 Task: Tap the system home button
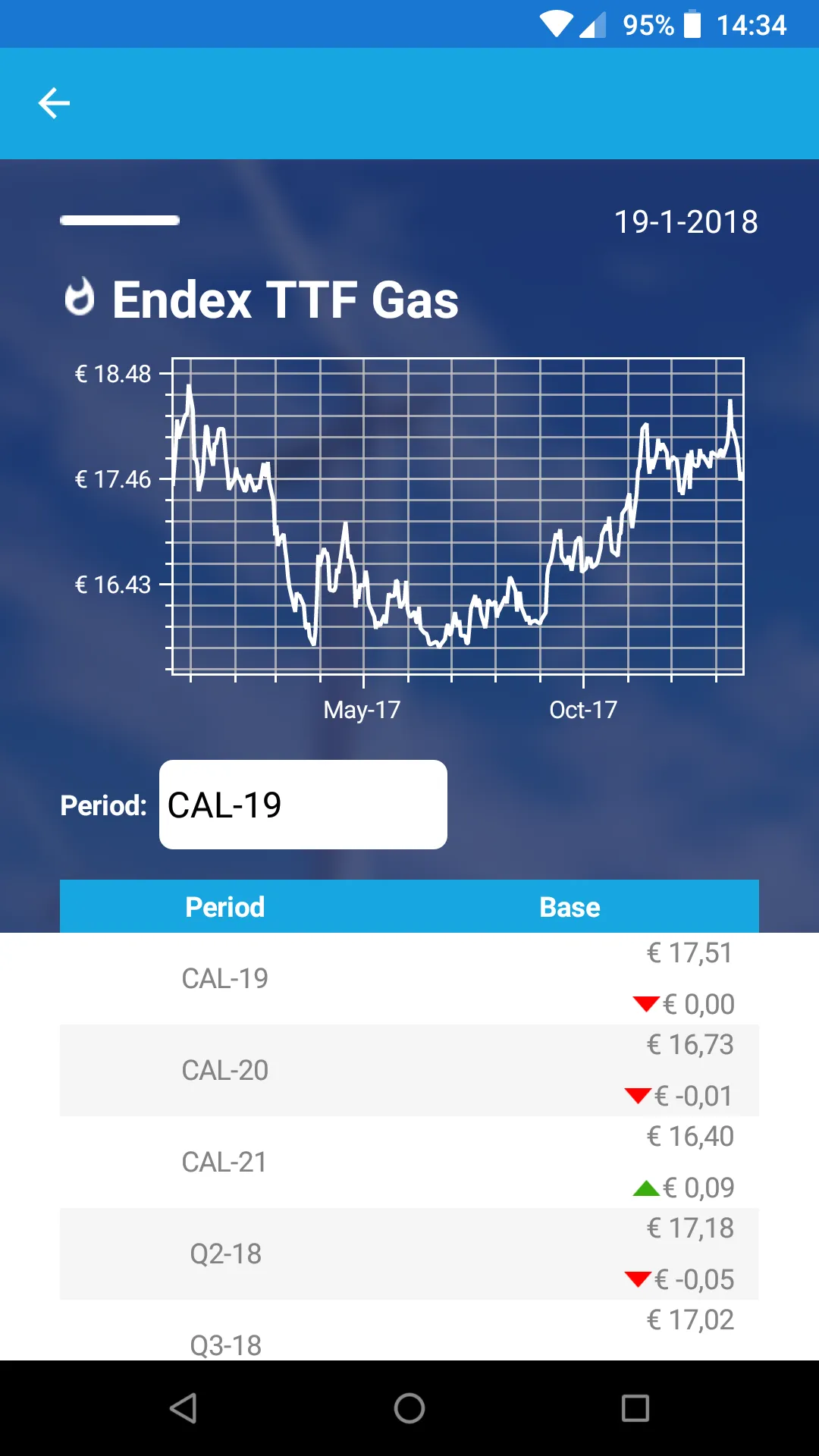pos(409,1408)
